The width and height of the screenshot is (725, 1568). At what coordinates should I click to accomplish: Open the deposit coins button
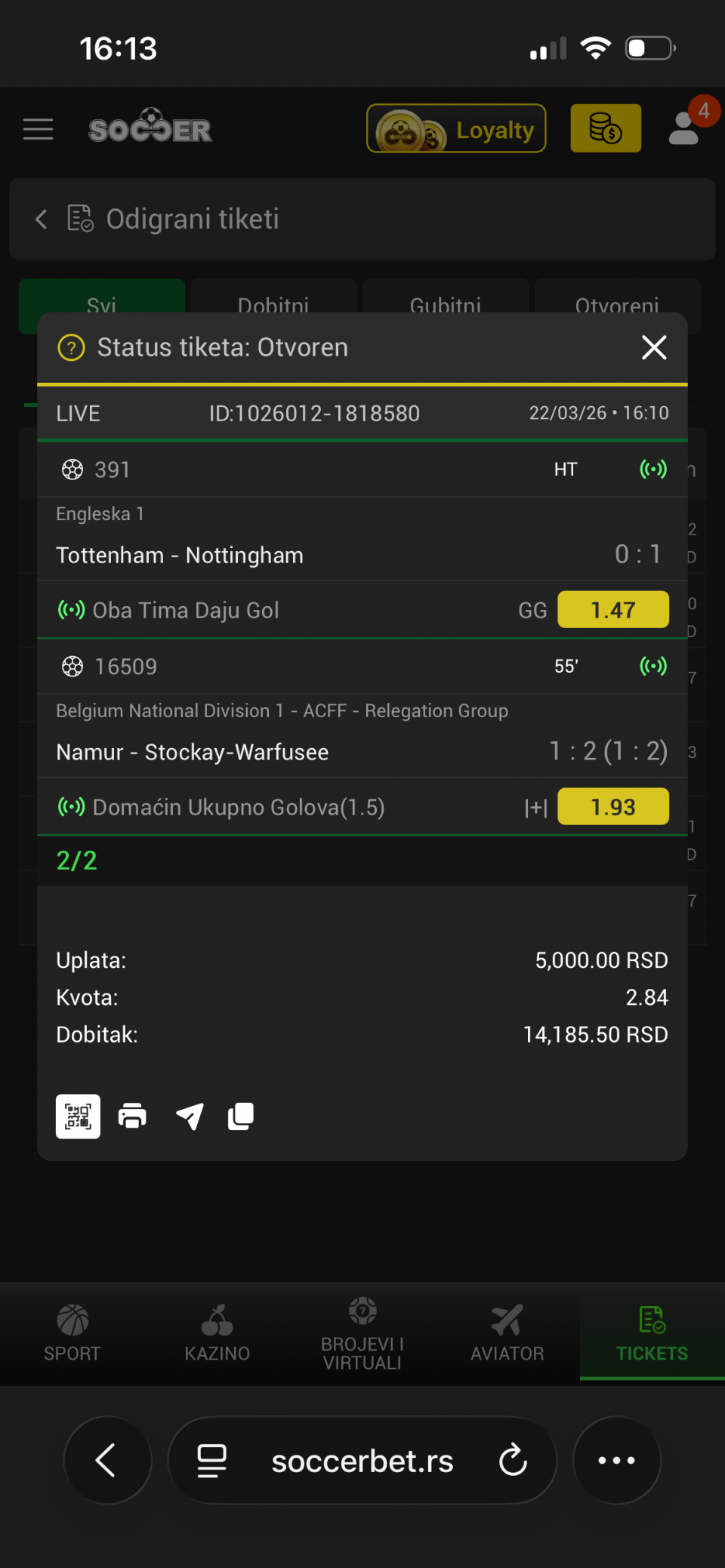(605, 128)
